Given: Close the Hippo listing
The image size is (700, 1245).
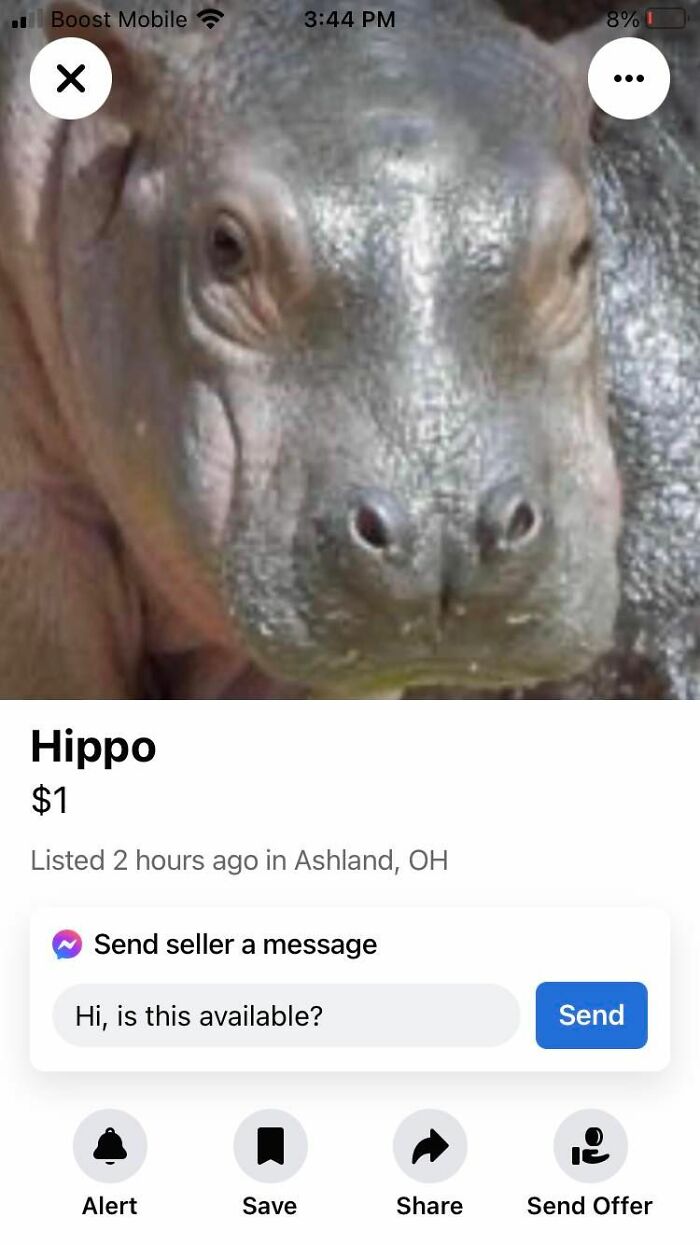Looking at the screenshot, I should pyautogui.click(x=70, y=78).
